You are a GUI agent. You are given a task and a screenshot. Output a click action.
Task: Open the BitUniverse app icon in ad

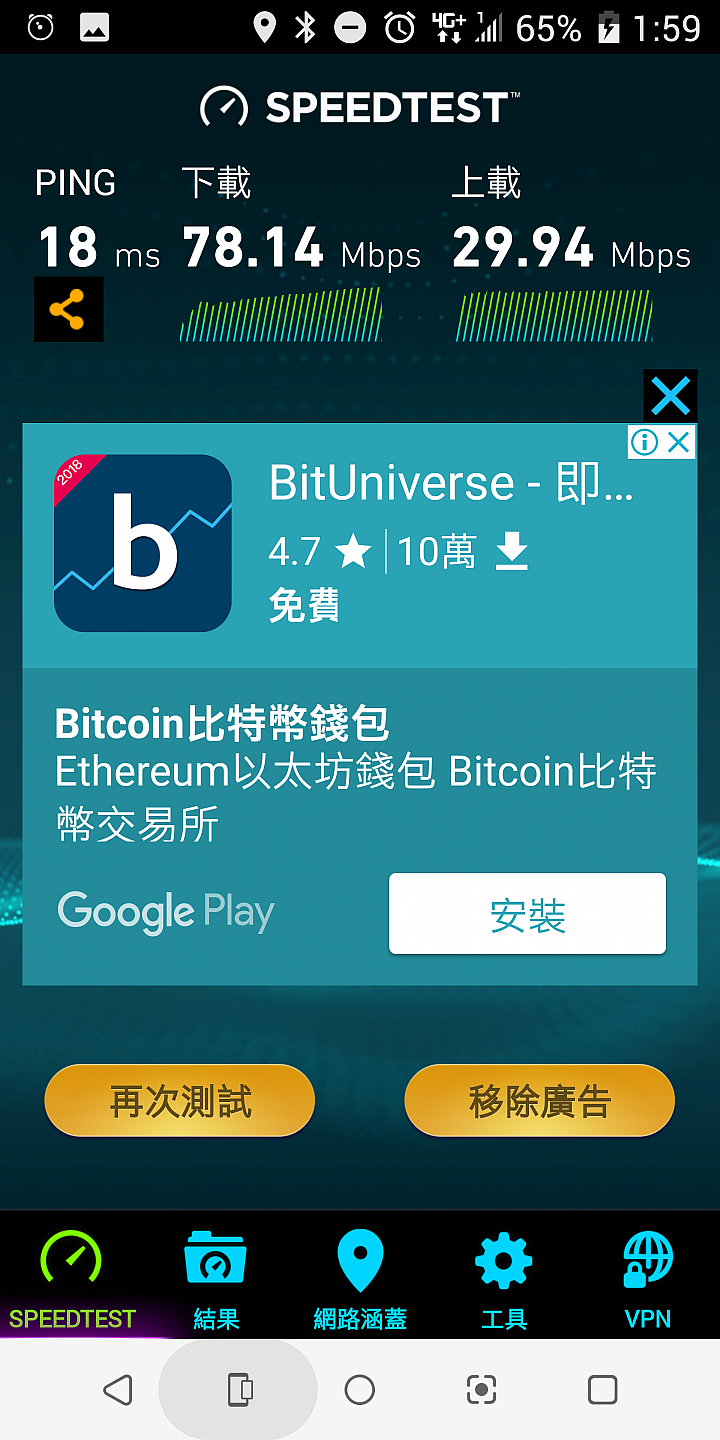point(143,543)
